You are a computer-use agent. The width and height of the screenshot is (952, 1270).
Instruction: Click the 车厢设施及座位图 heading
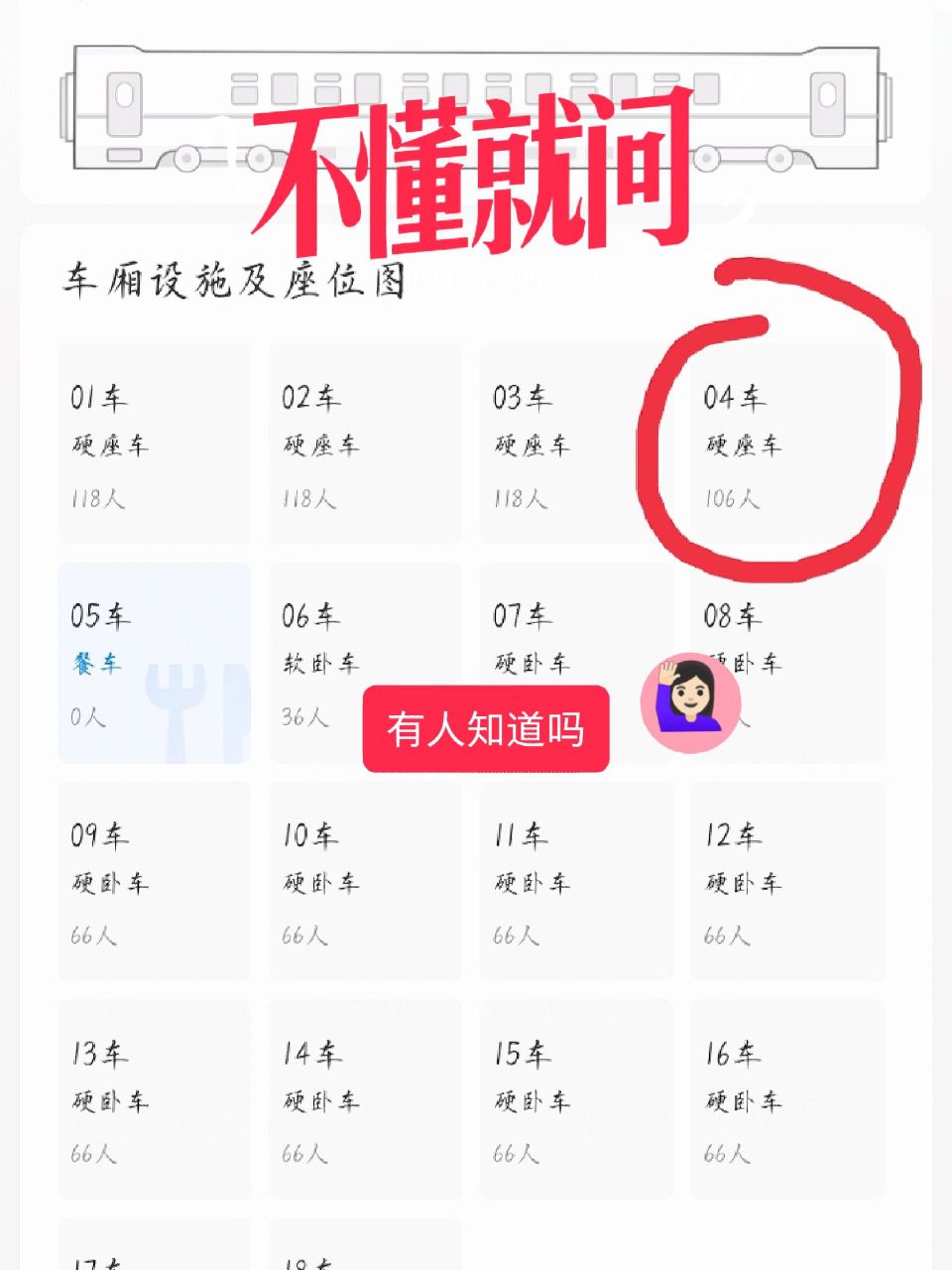coord(233,281)
